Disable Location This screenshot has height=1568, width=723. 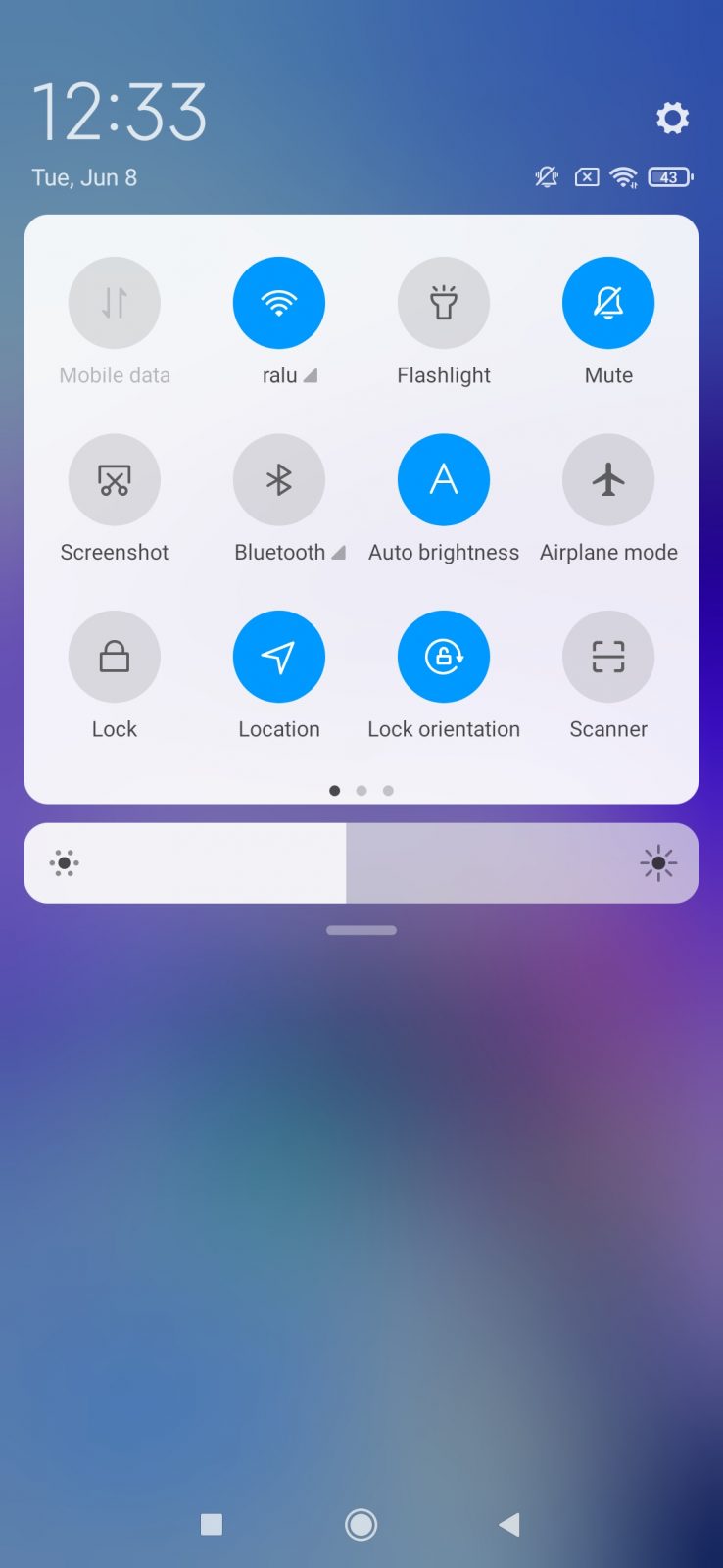click(279, 658)
